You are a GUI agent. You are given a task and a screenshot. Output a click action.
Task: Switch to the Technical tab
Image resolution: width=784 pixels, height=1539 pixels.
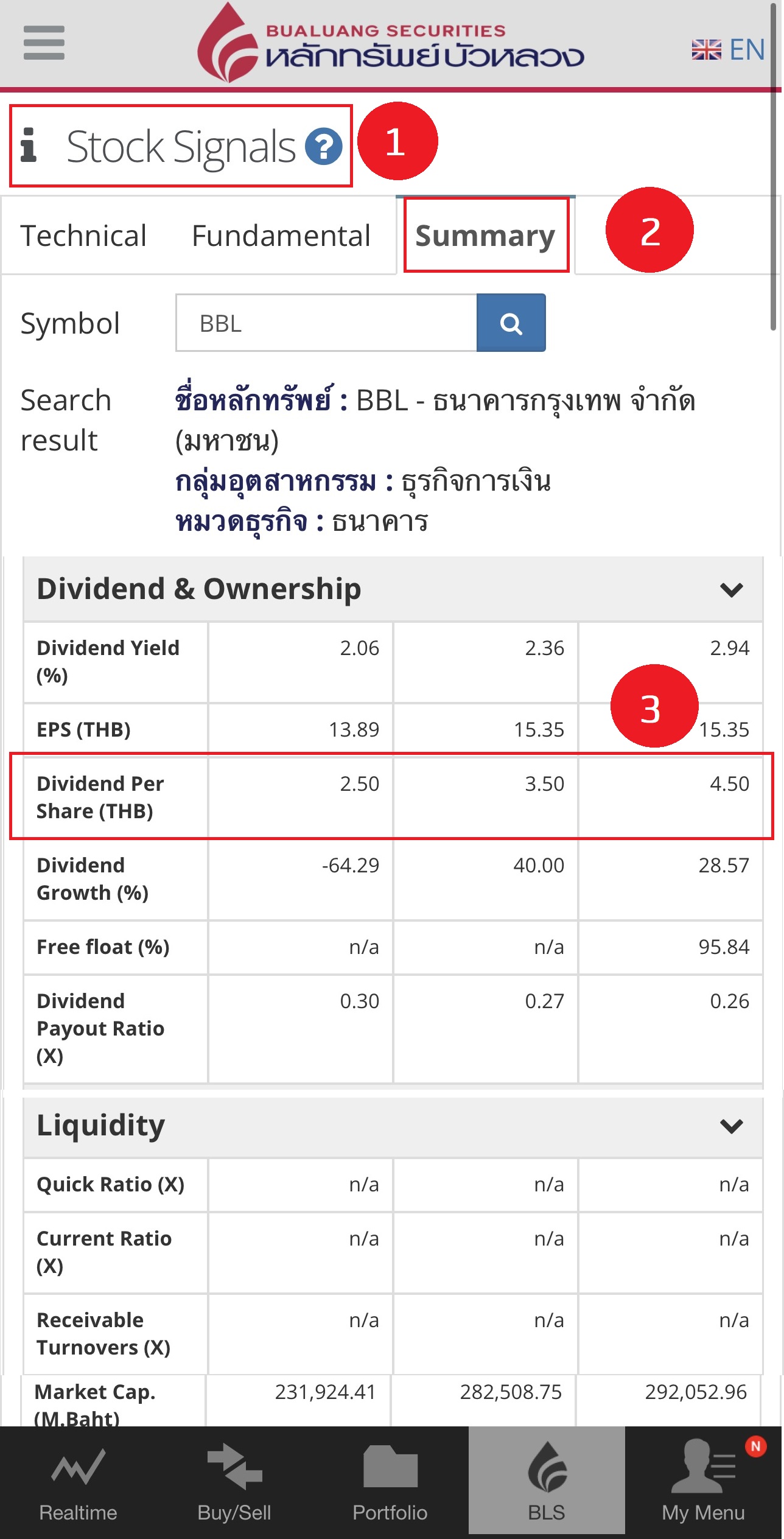click(83, 236)
